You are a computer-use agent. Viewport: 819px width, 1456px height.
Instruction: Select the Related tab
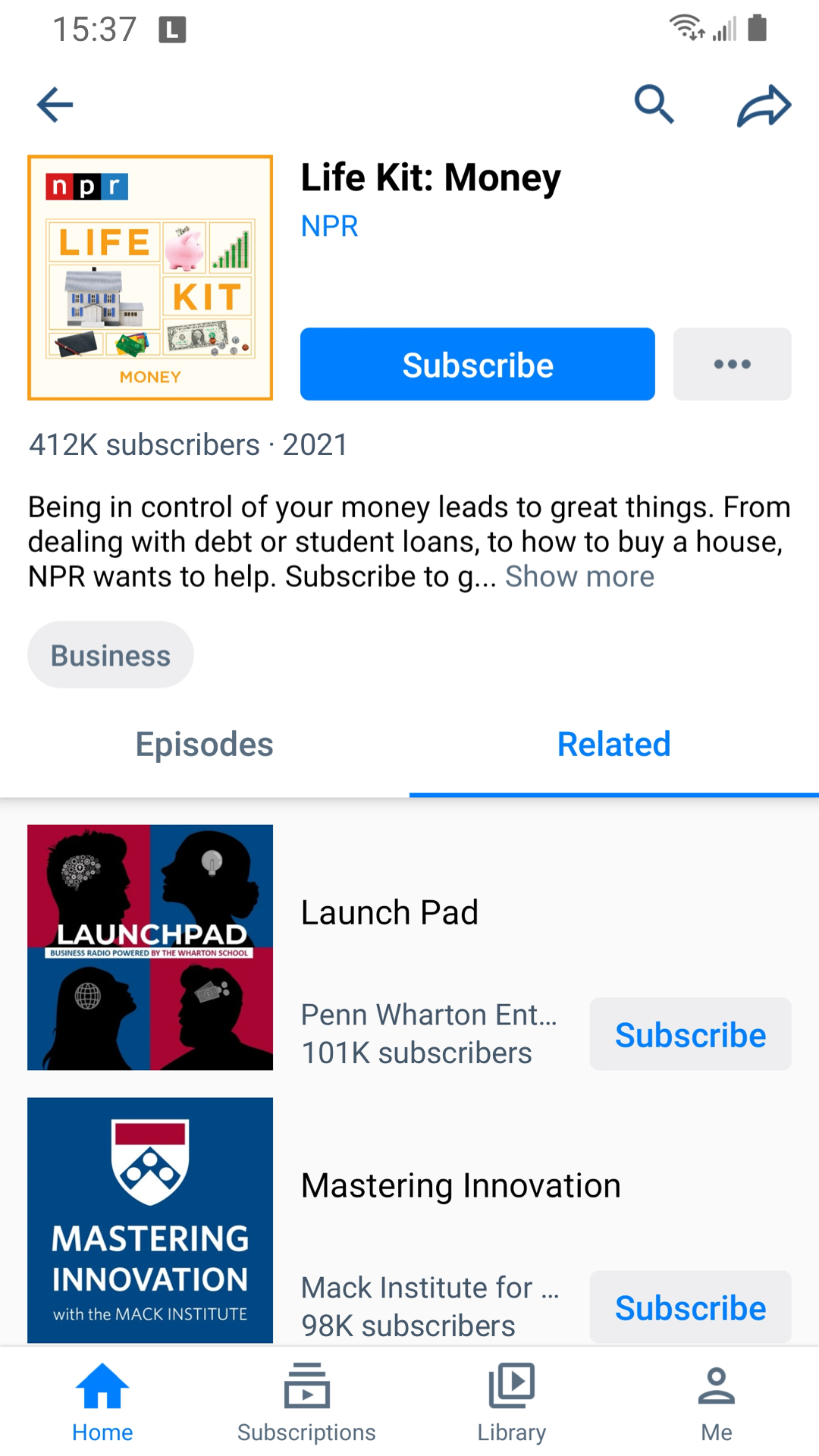[x=613, y=745]
